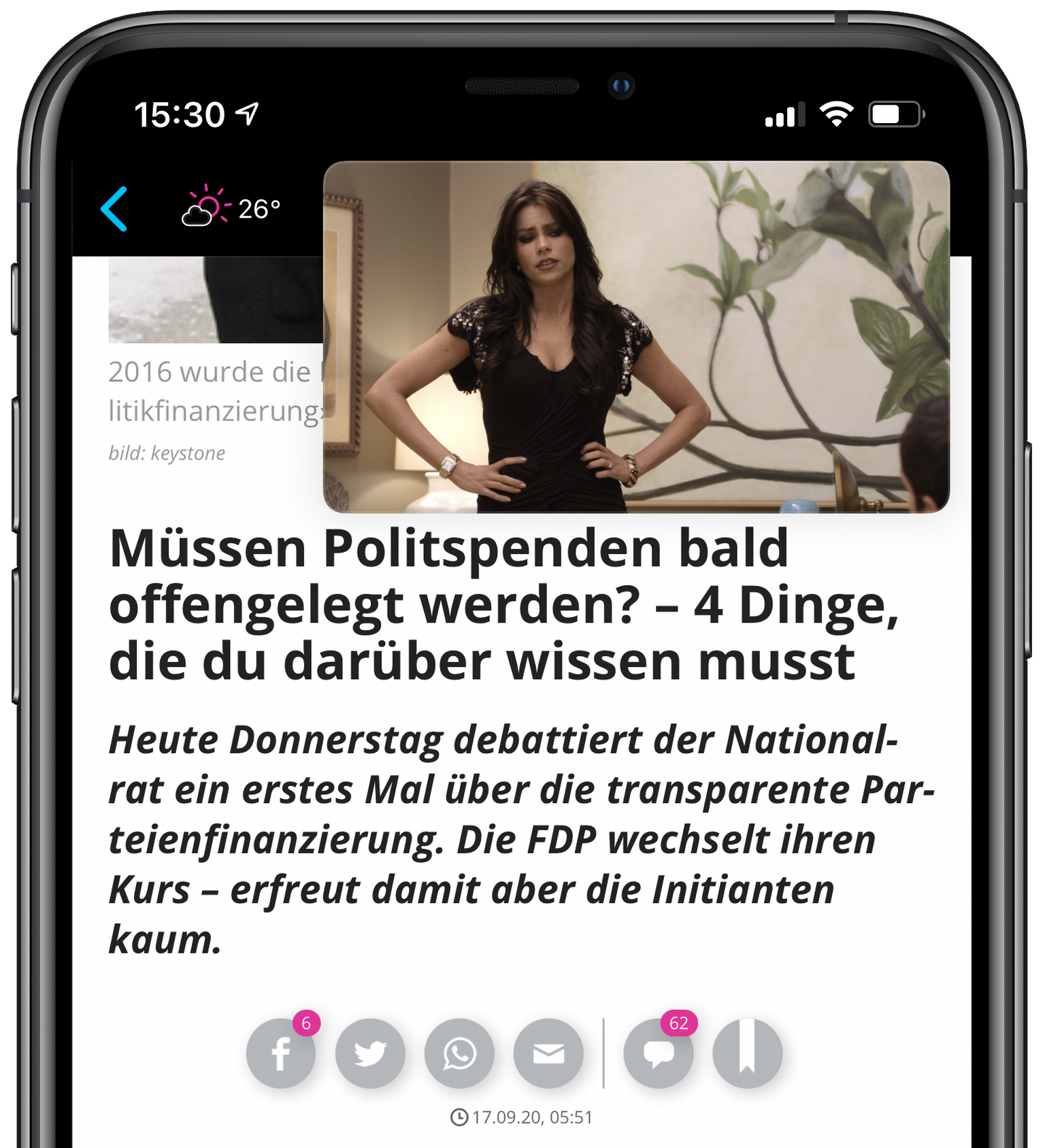Share the article by email
Image resolution: width=1045 pixels, height=1148 pixels.
[548, 1053]
